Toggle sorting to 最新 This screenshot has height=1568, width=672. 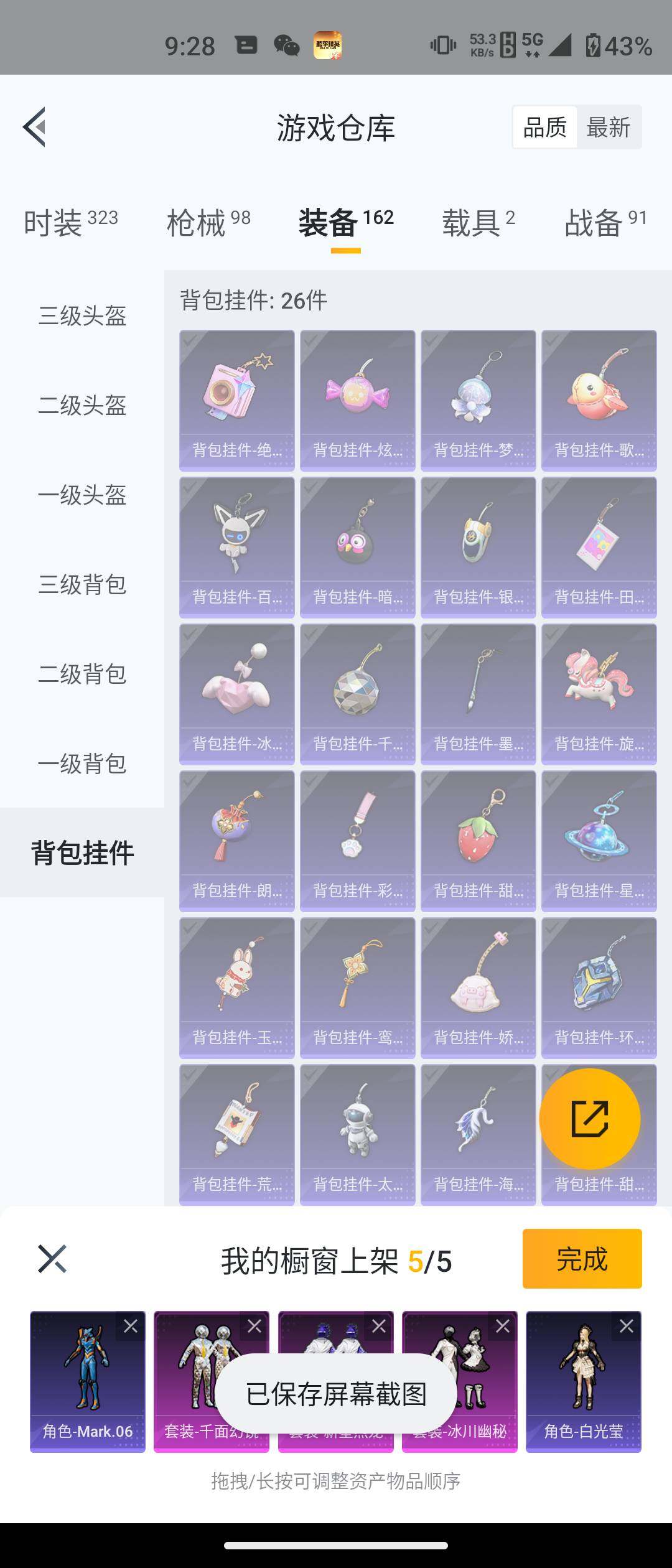(x=608, y=126)
